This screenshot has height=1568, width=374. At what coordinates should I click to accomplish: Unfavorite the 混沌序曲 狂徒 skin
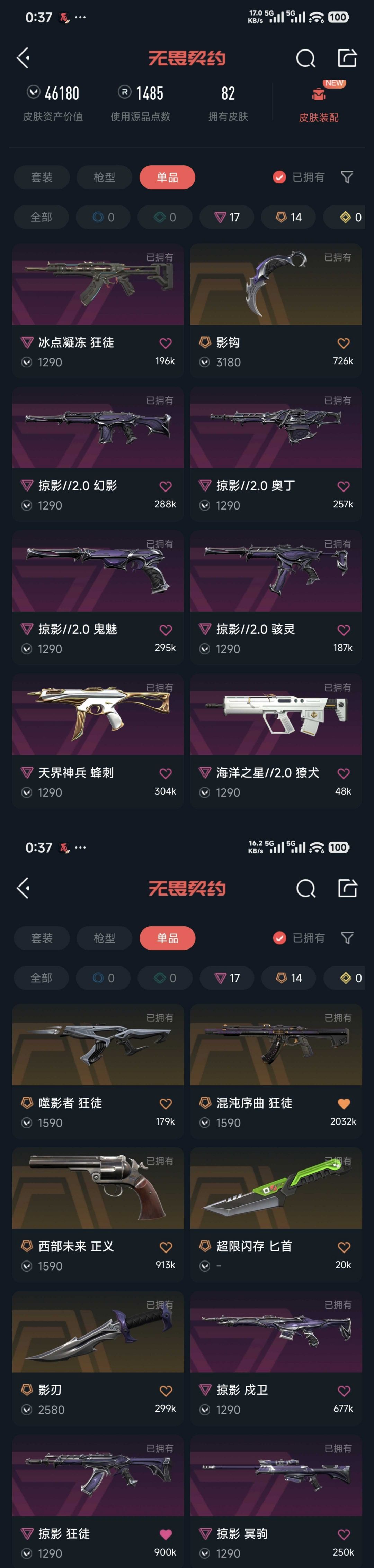point(344,1103)
